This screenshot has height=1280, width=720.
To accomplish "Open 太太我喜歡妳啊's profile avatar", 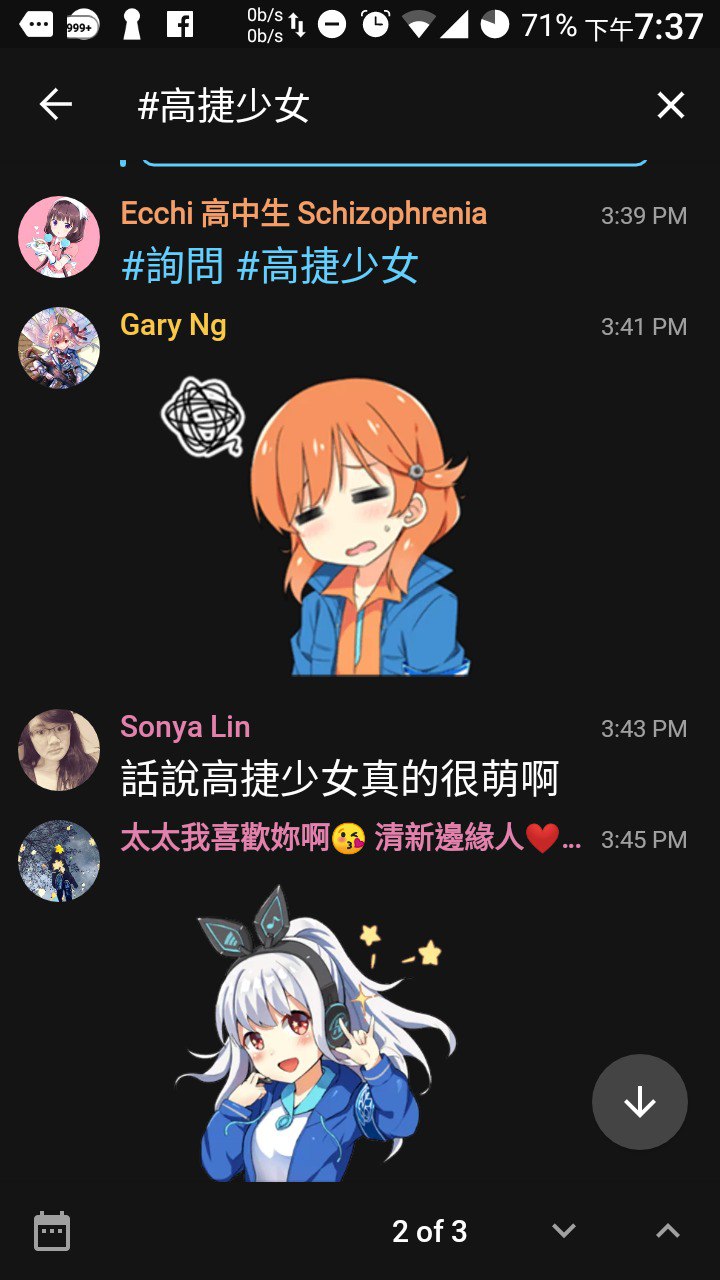I will pos(59,861).
